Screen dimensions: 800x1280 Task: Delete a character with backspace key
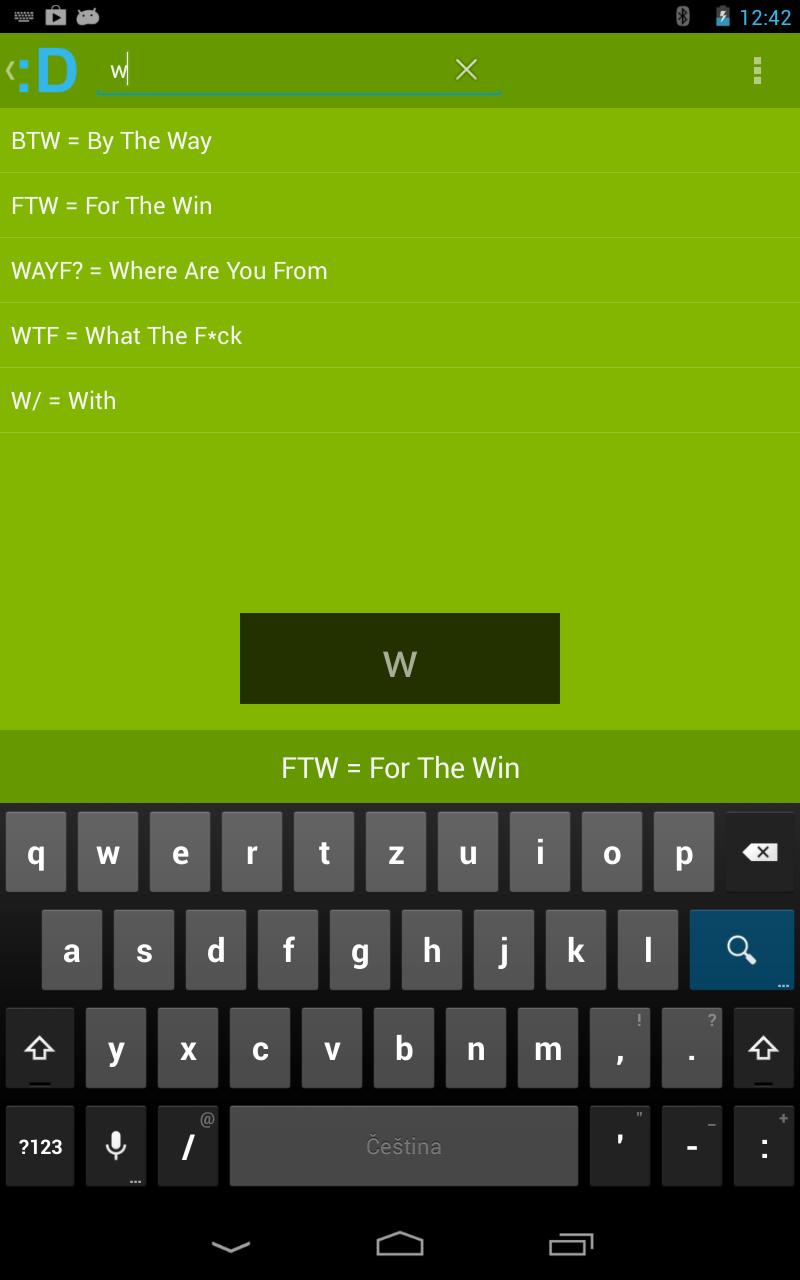click(760, 852)
